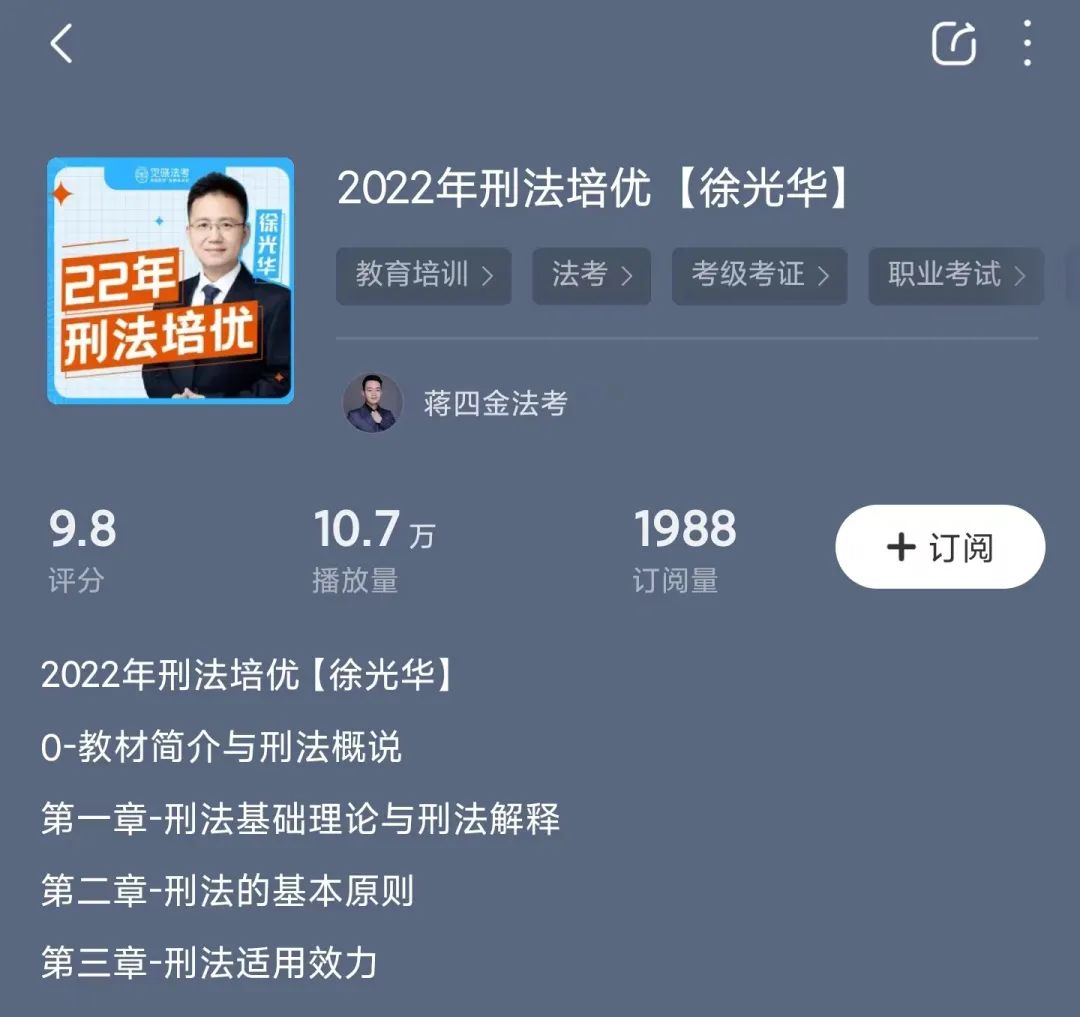The width and height of the screenshot is (1080, 1017).
Task: Share this course album
Action: coord(953,44)
